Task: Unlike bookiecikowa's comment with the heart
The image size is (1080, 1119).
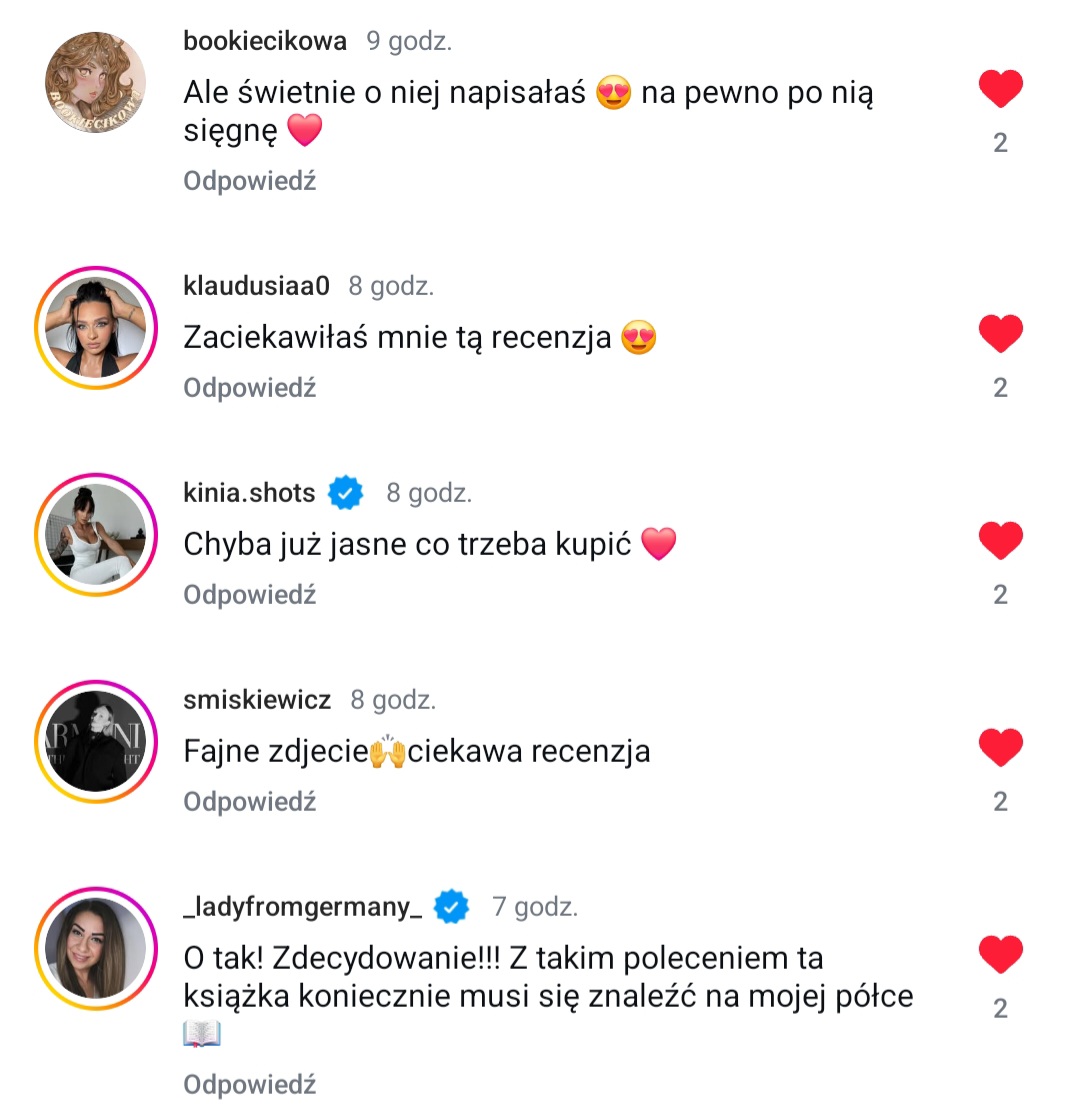Action: pyautogui.click(x=1000, y=89)
